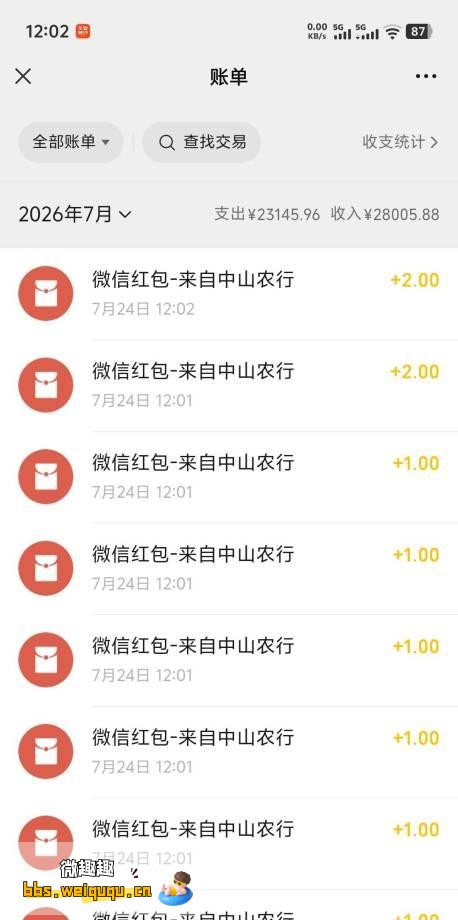Open 查找交易 transaction search

[202, 142]
